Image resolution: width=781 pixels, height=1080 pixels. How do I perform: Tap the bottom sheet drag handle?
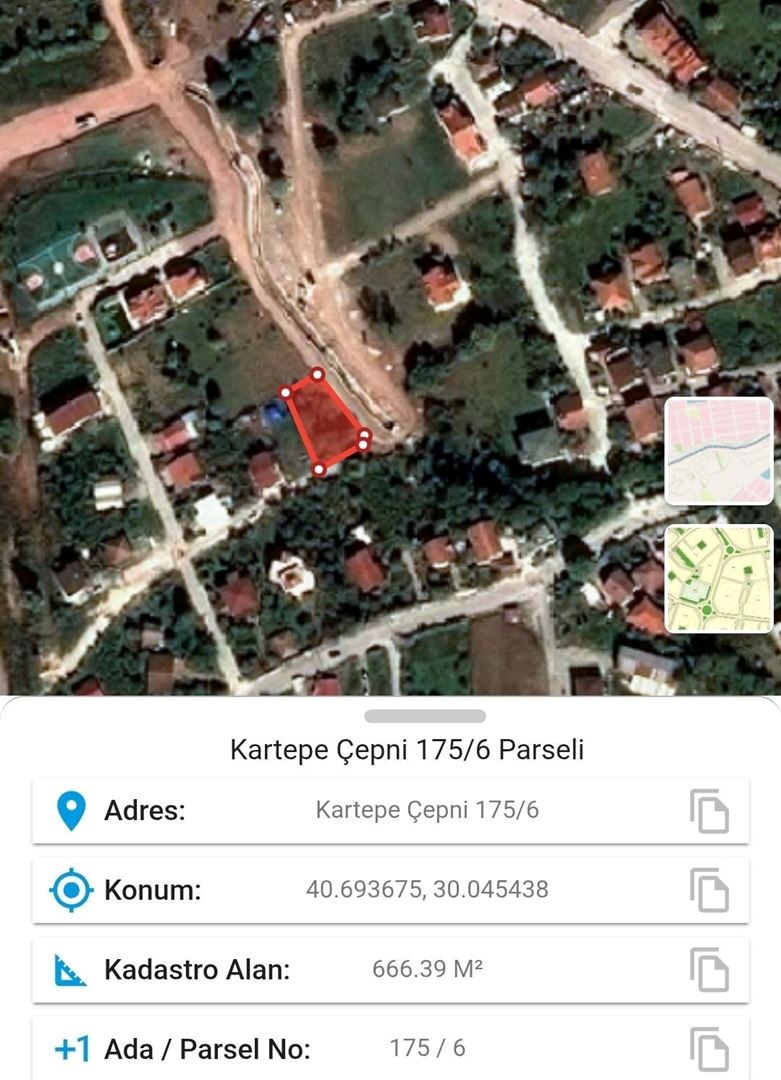point(425,716)
